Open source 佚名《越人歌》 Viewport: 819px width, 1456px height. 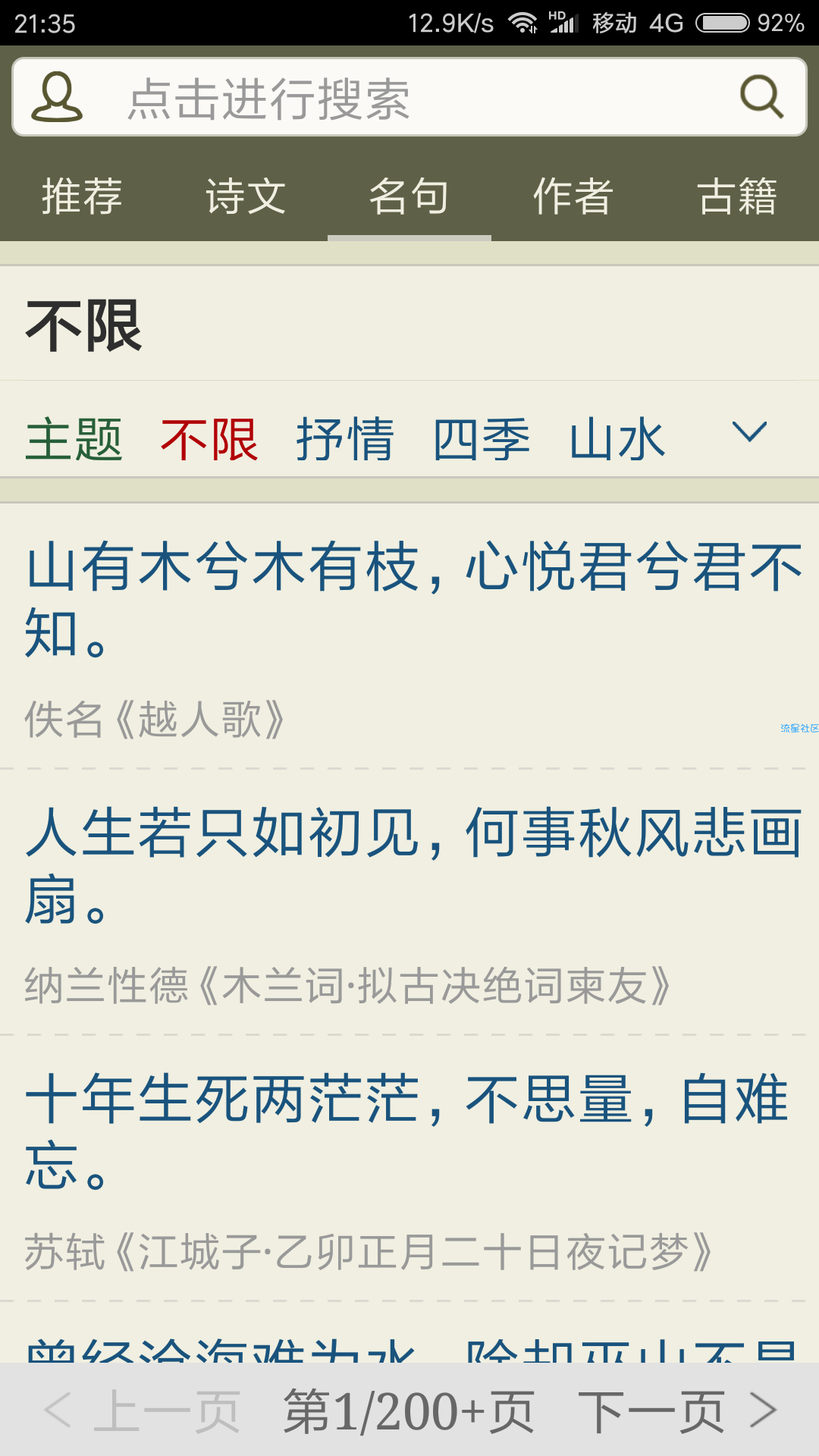click(x=155, y=720)
